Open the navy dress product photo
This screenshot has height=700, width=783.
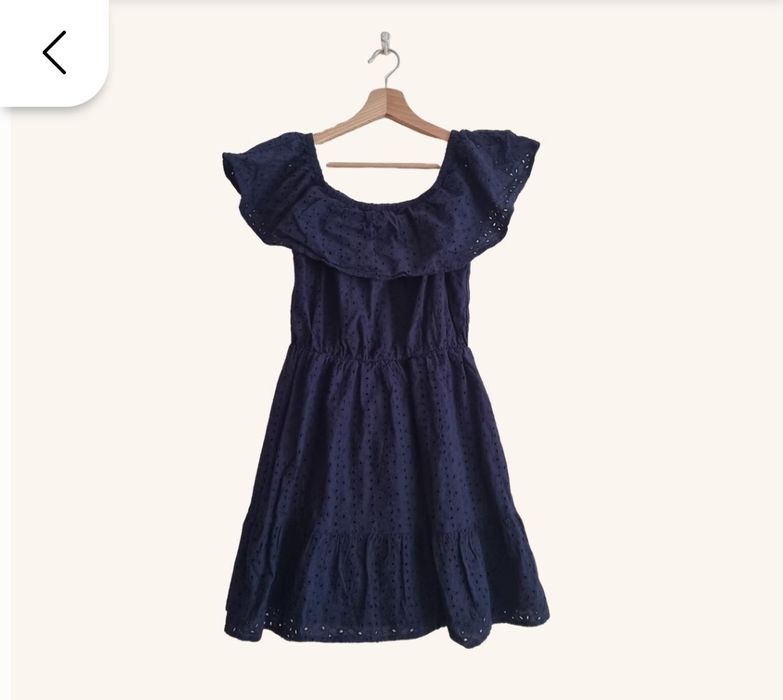385,400
